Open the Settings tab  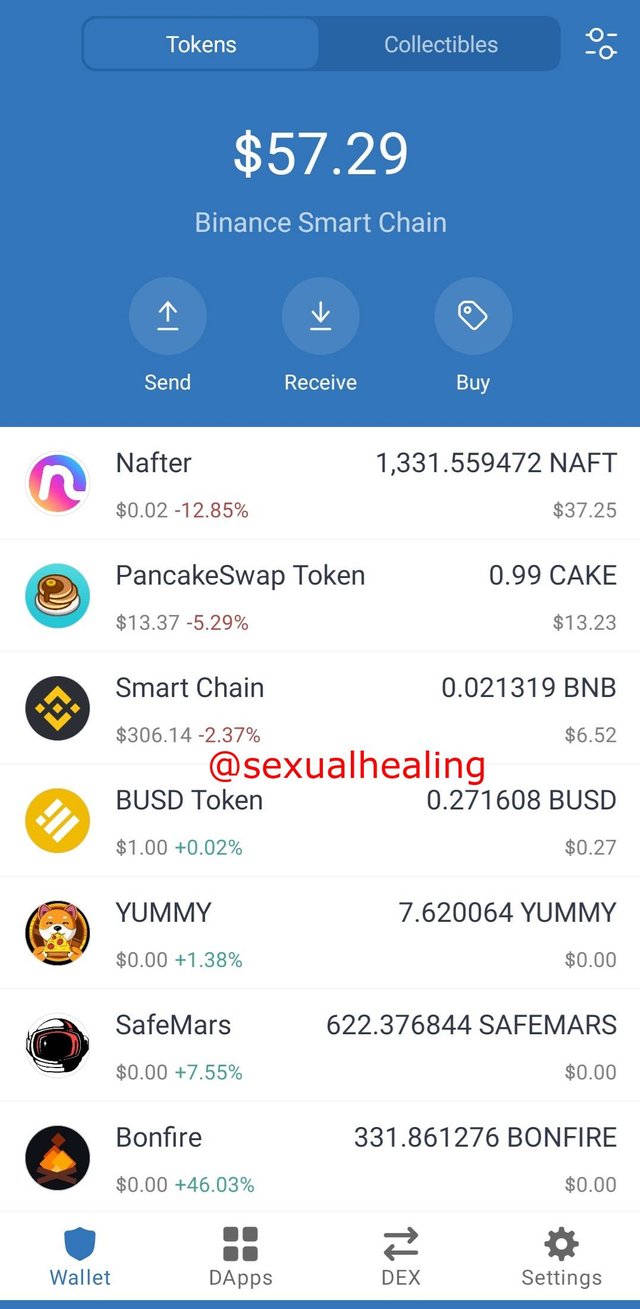point(561,1257)
